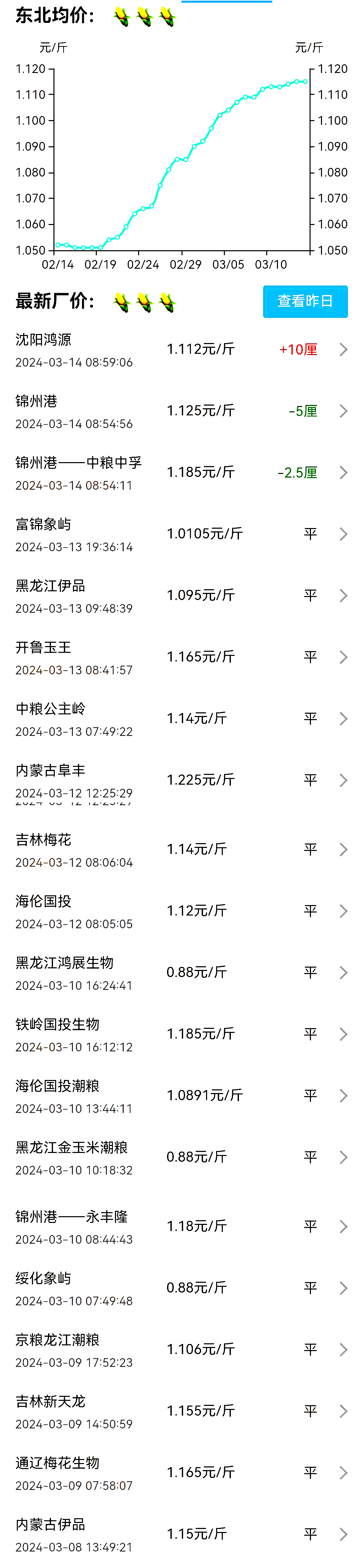
Task: View 黑龙江鸿展生物 price details
Action: [181, 973]
